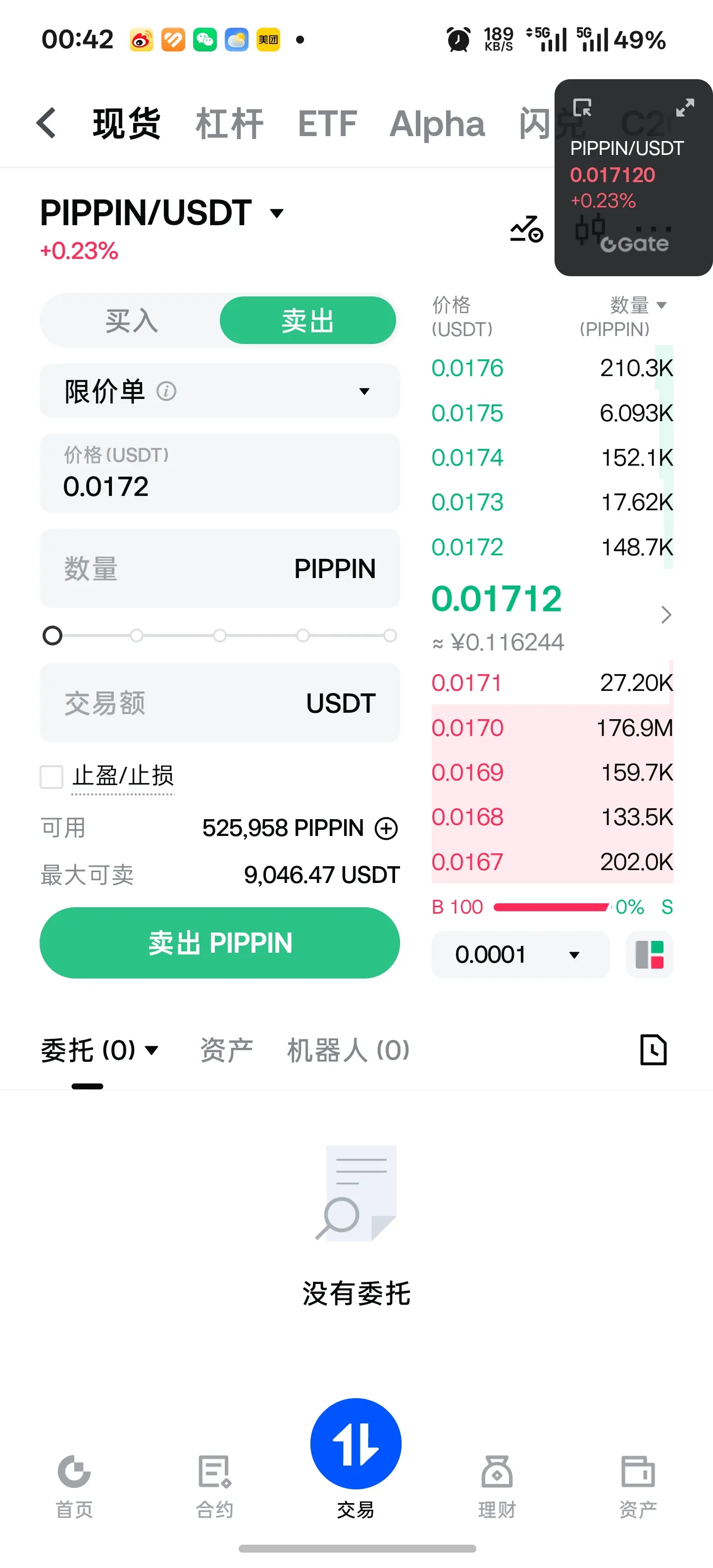Open the Alpha tab
The width and height of the screenshot is (713, 1568).
coord(437,124)
